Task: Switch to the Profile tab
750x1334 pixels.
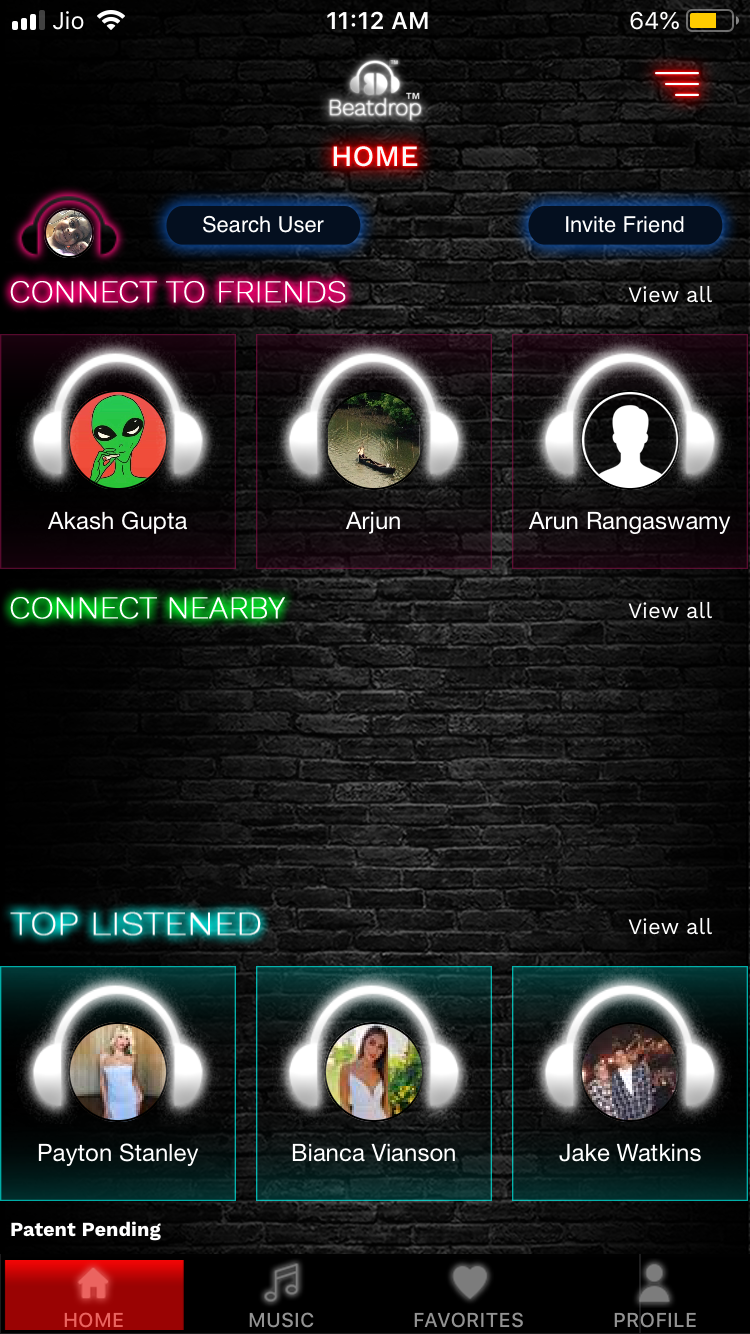Action: [655, 1296]
